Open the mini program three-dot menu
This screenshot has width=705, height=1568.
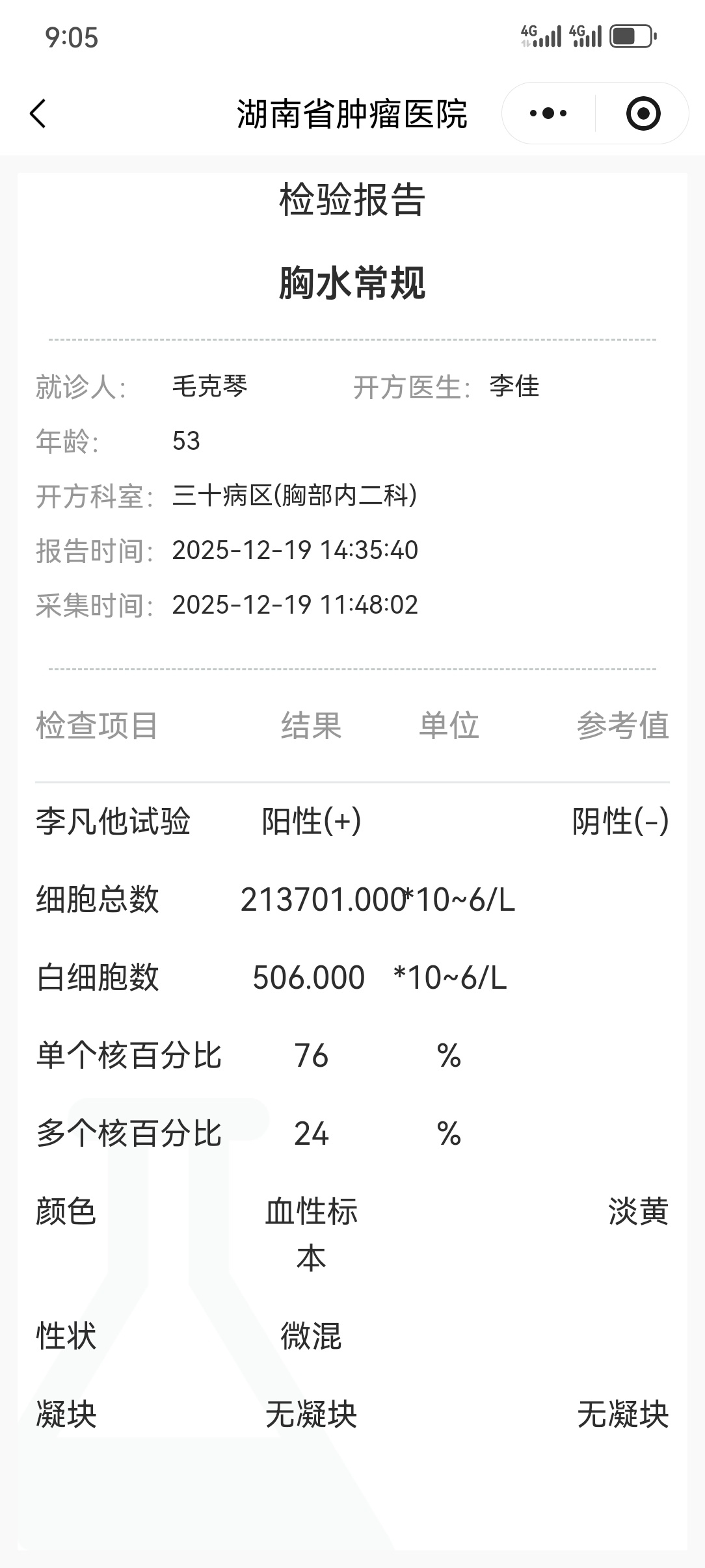[548, 114]
